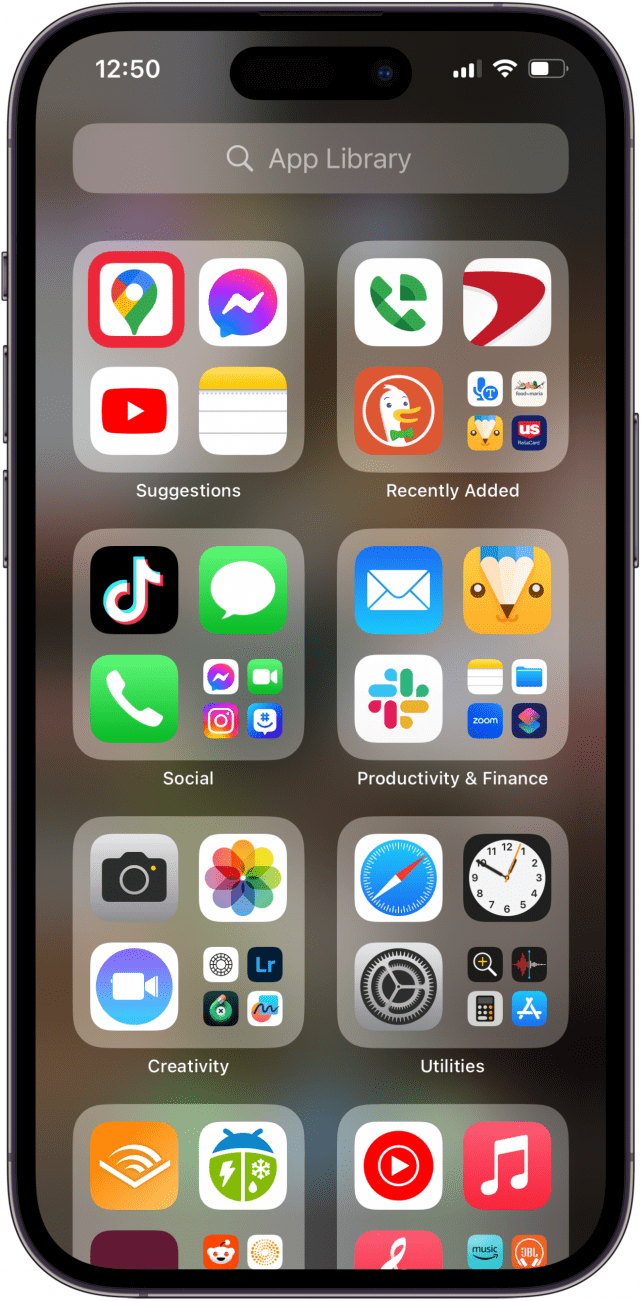Image resolution: width=642 pixels, height=1301 pixels.
Task: Expand the Utilities small icon group
Action: coord(507,987)
